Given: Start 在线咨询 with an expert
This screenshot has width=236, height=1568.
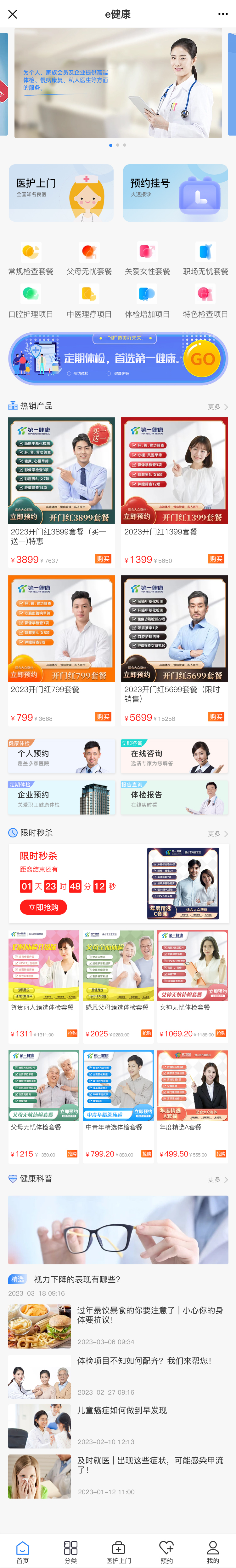Looking at the screenshot, I should 175,757.
